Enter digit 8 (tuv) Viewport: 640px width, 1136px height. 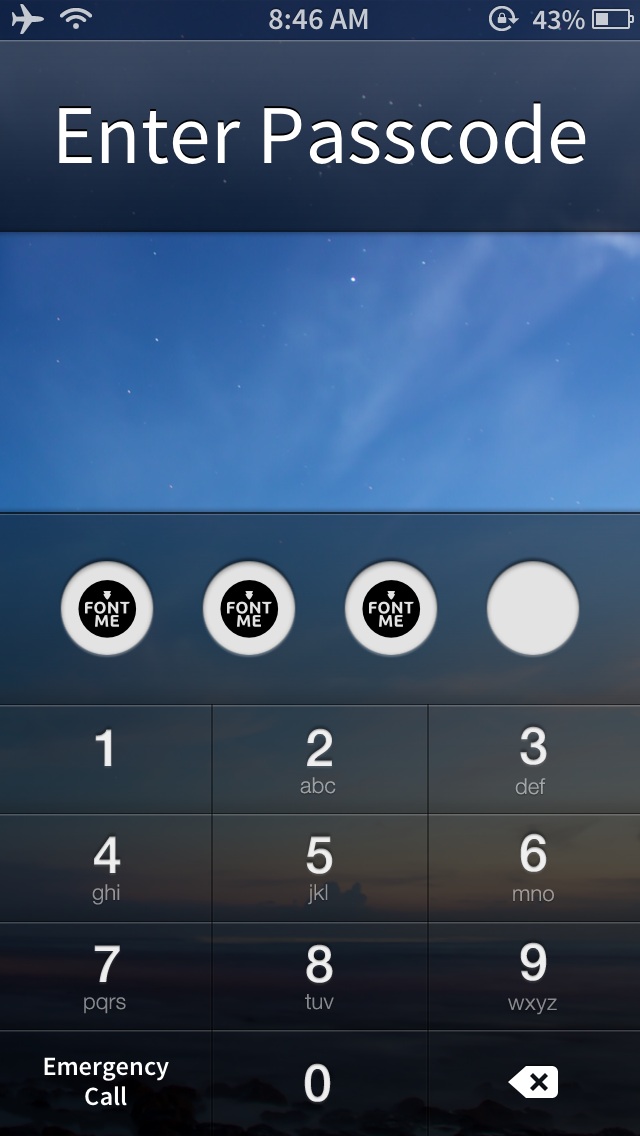320,977
